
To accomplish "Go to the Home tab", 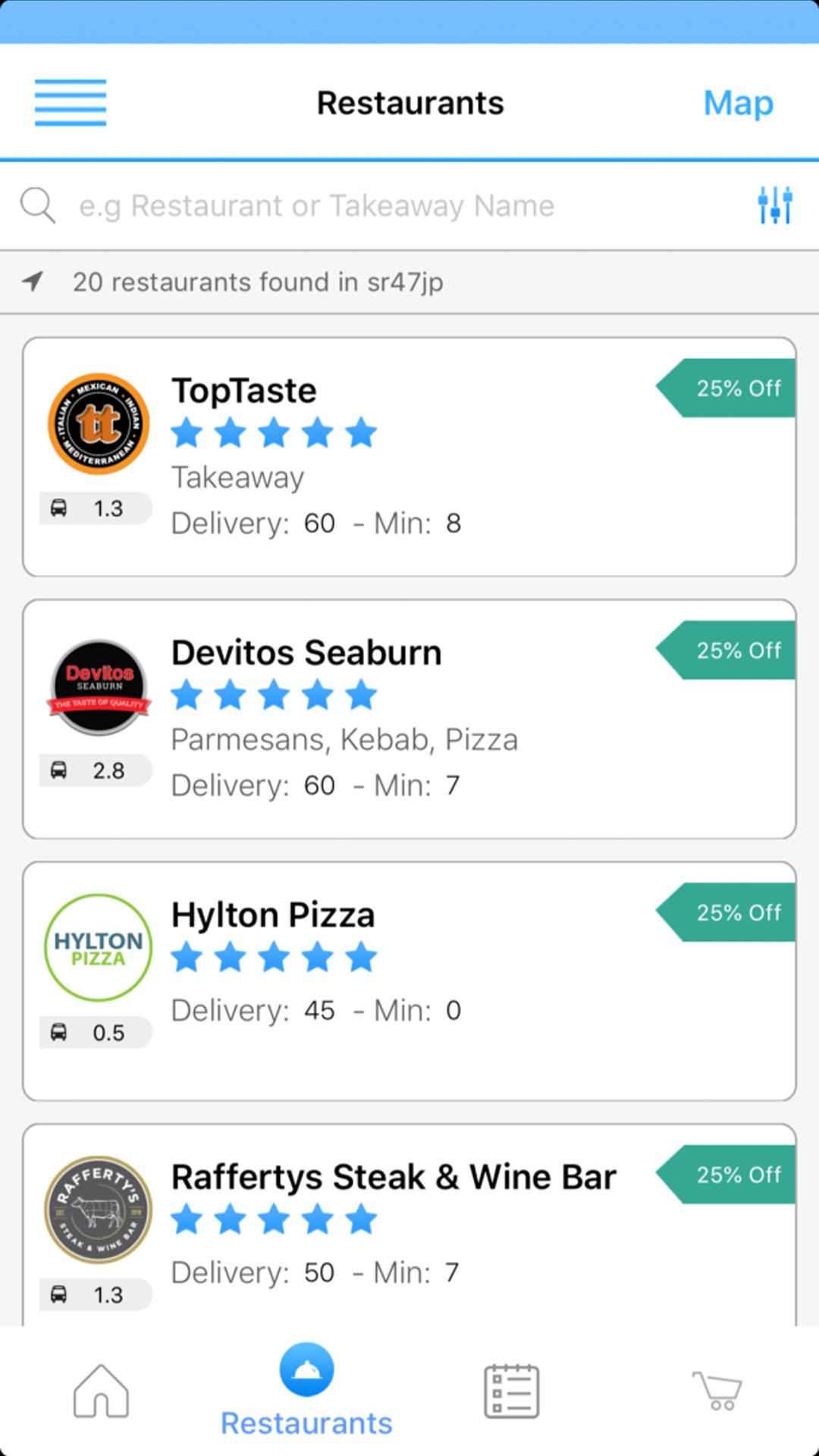I will 101,1391.
